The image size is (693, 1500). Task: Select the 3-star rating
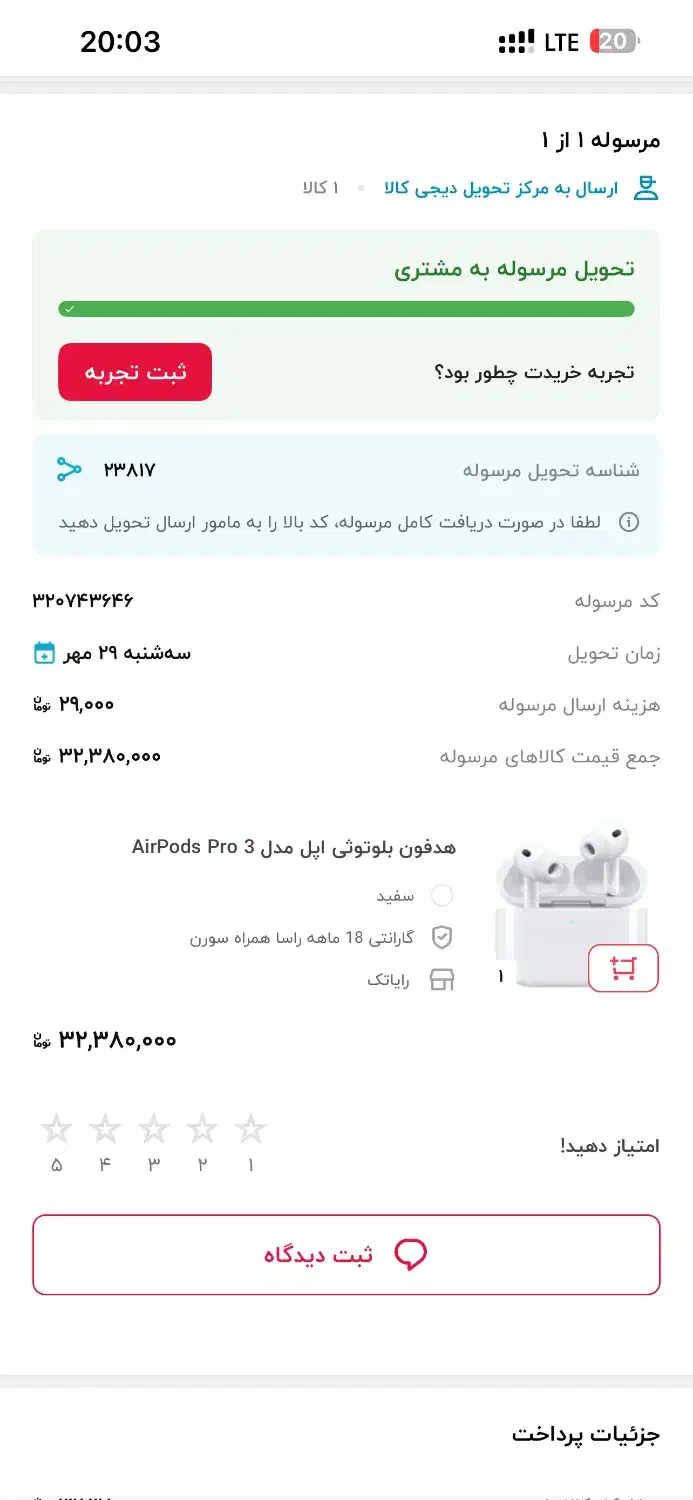(154, 1130)
